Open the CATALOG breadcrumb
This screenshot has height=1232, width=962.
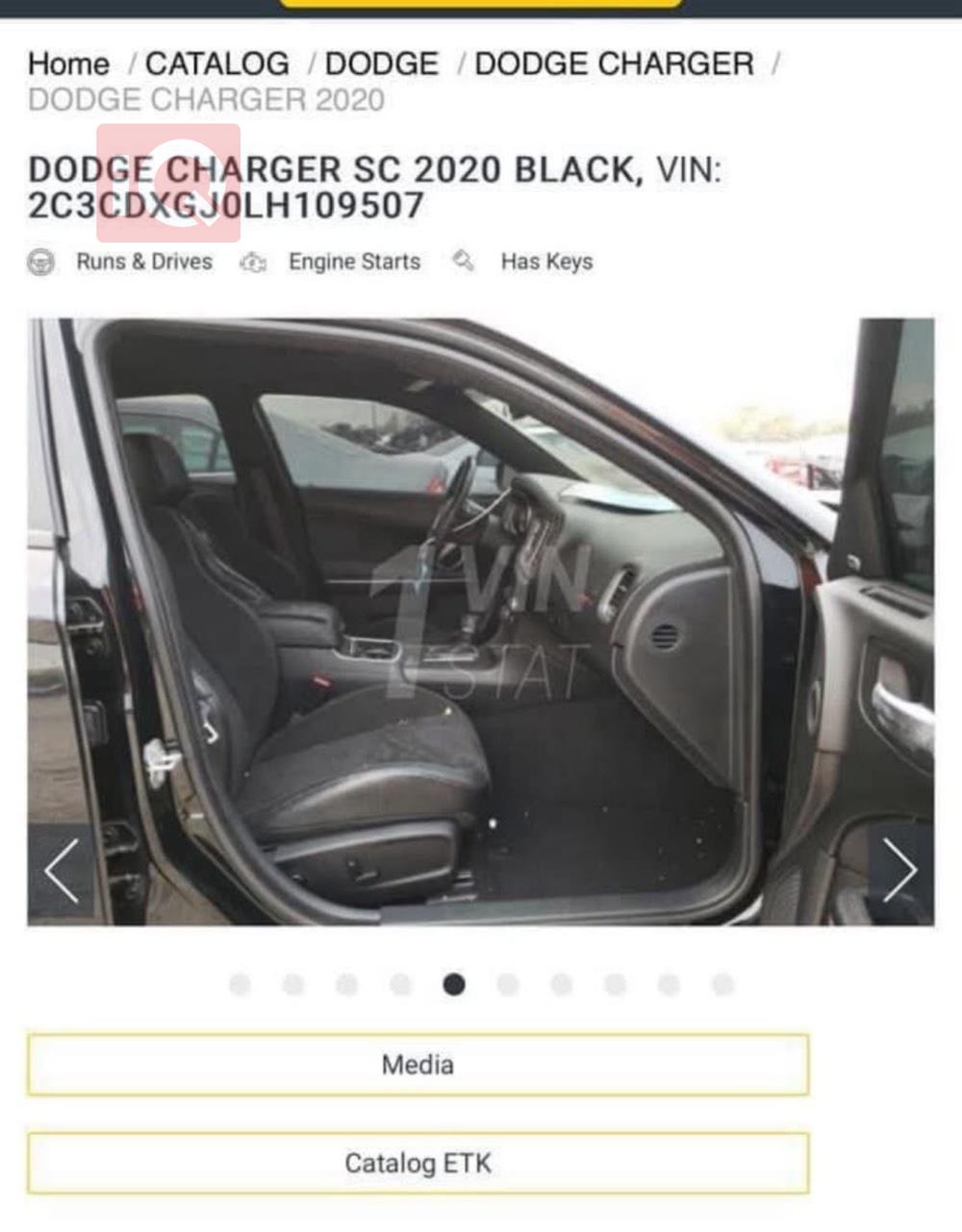tap(216, 64)
